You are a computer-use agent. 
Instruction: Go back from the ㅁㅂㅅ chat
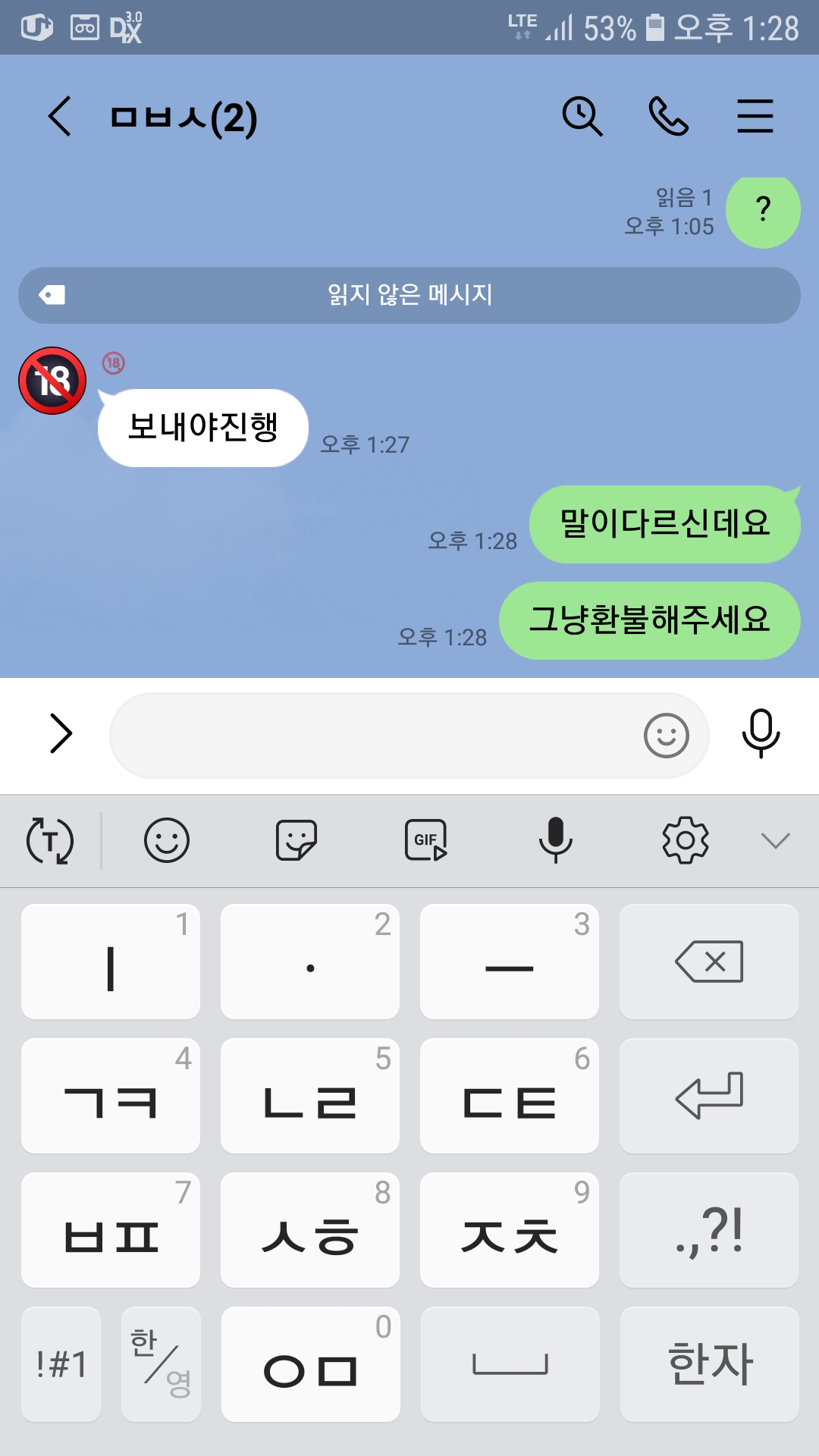tap(60, 117)
